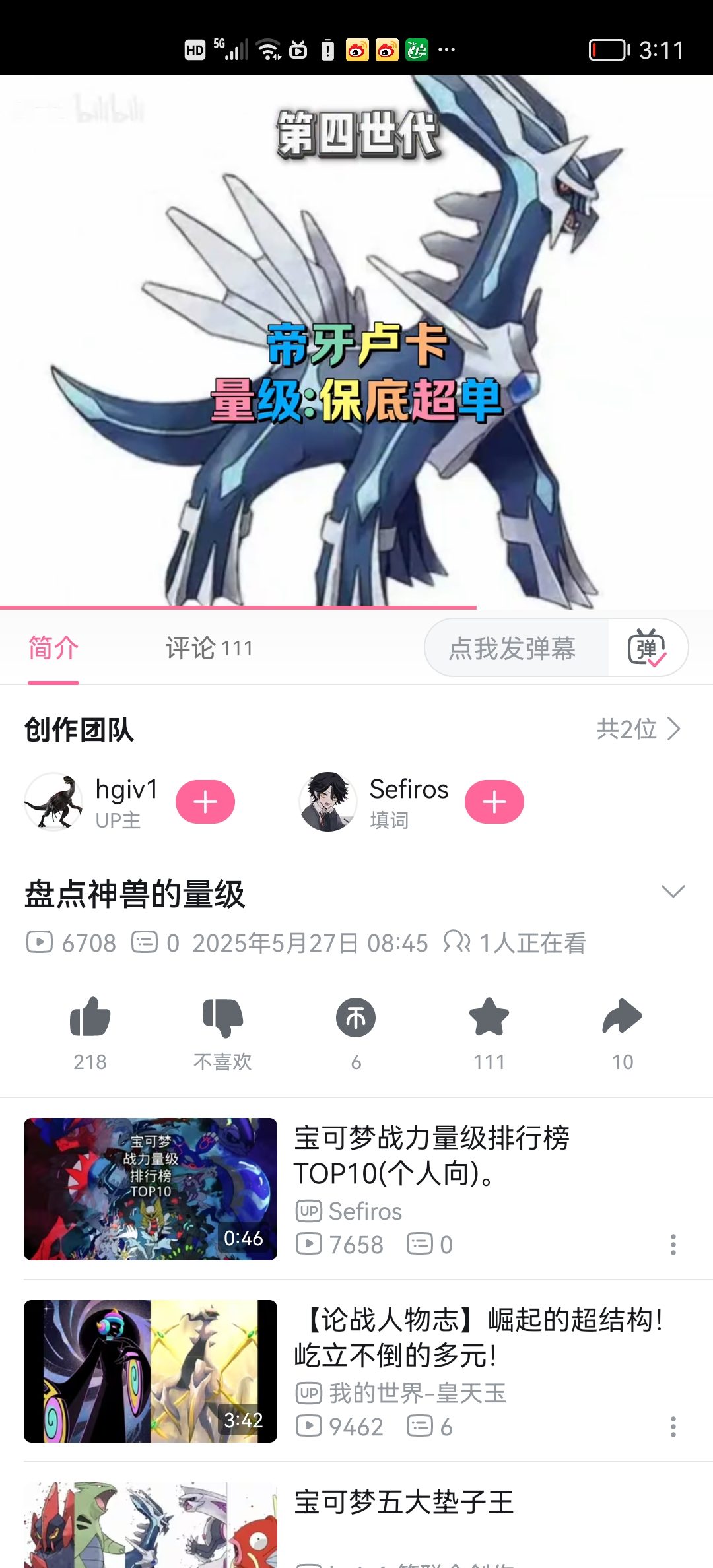
Task: Open more options for 论战人物志 video
Action: coord(673,1427)
